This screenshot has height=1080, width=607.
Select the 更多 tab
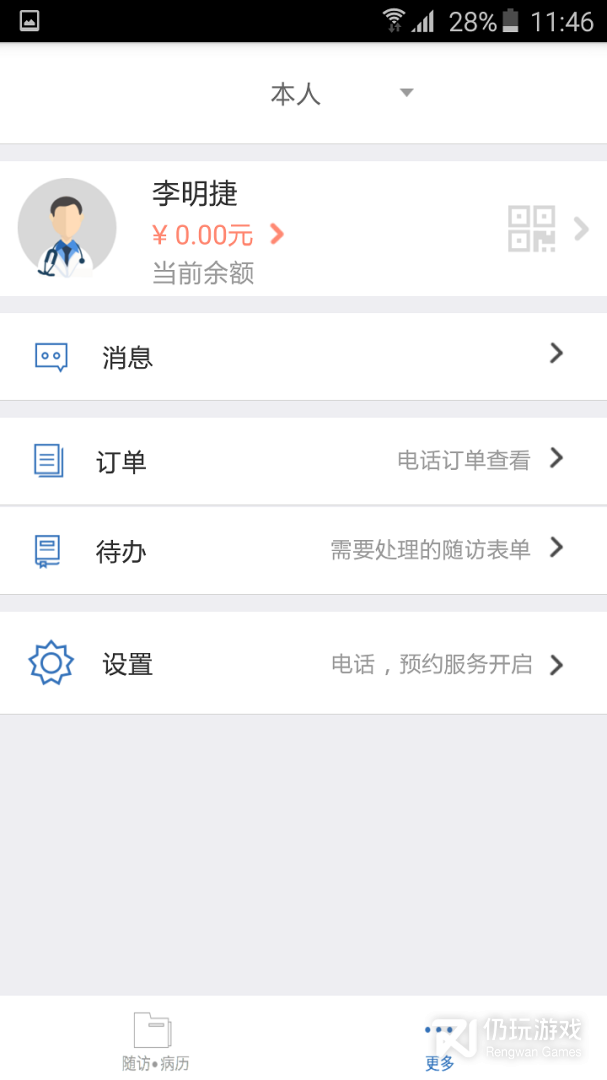pyautogui.click(x=440, y=1040)
